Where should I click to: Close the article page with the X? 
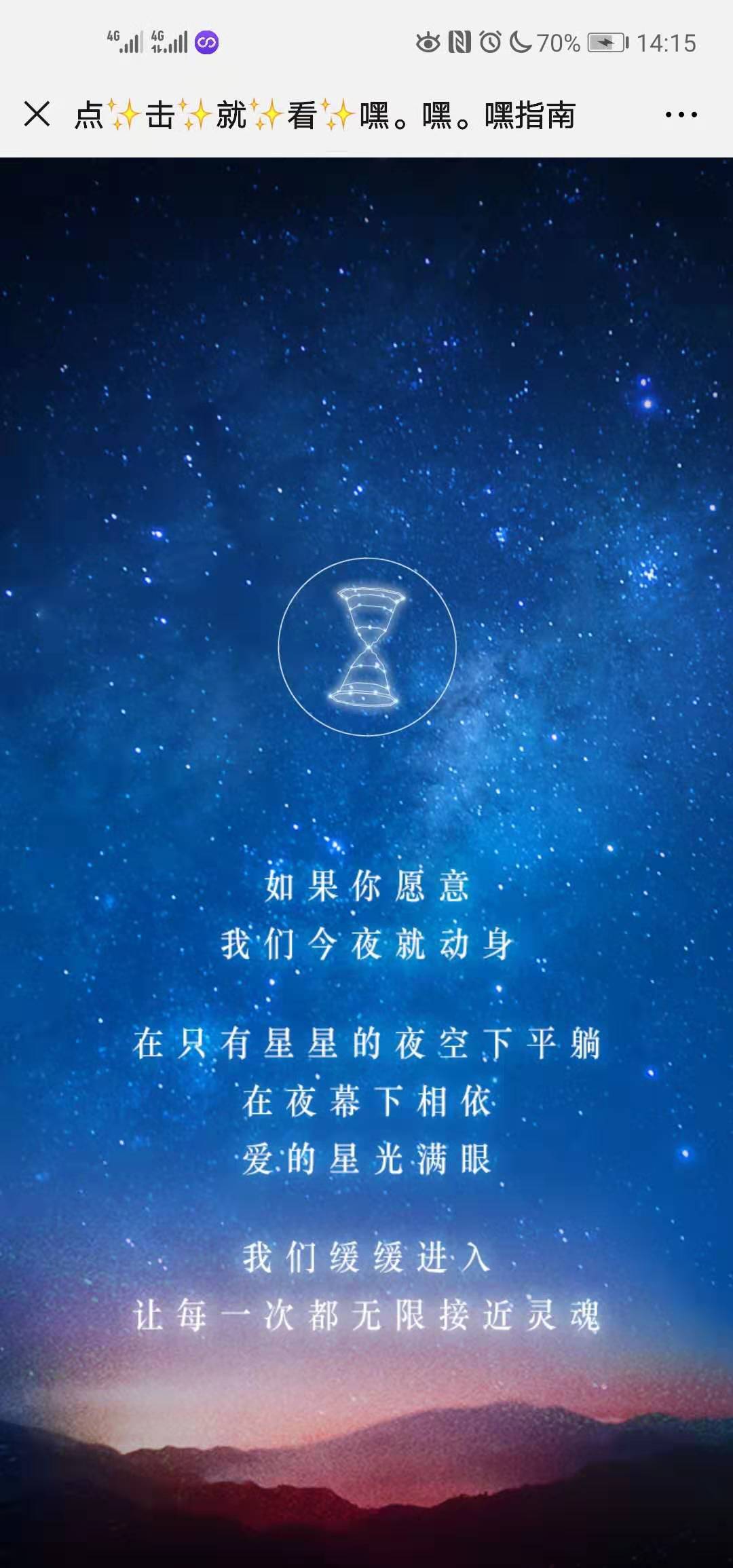tap(37, 114)
